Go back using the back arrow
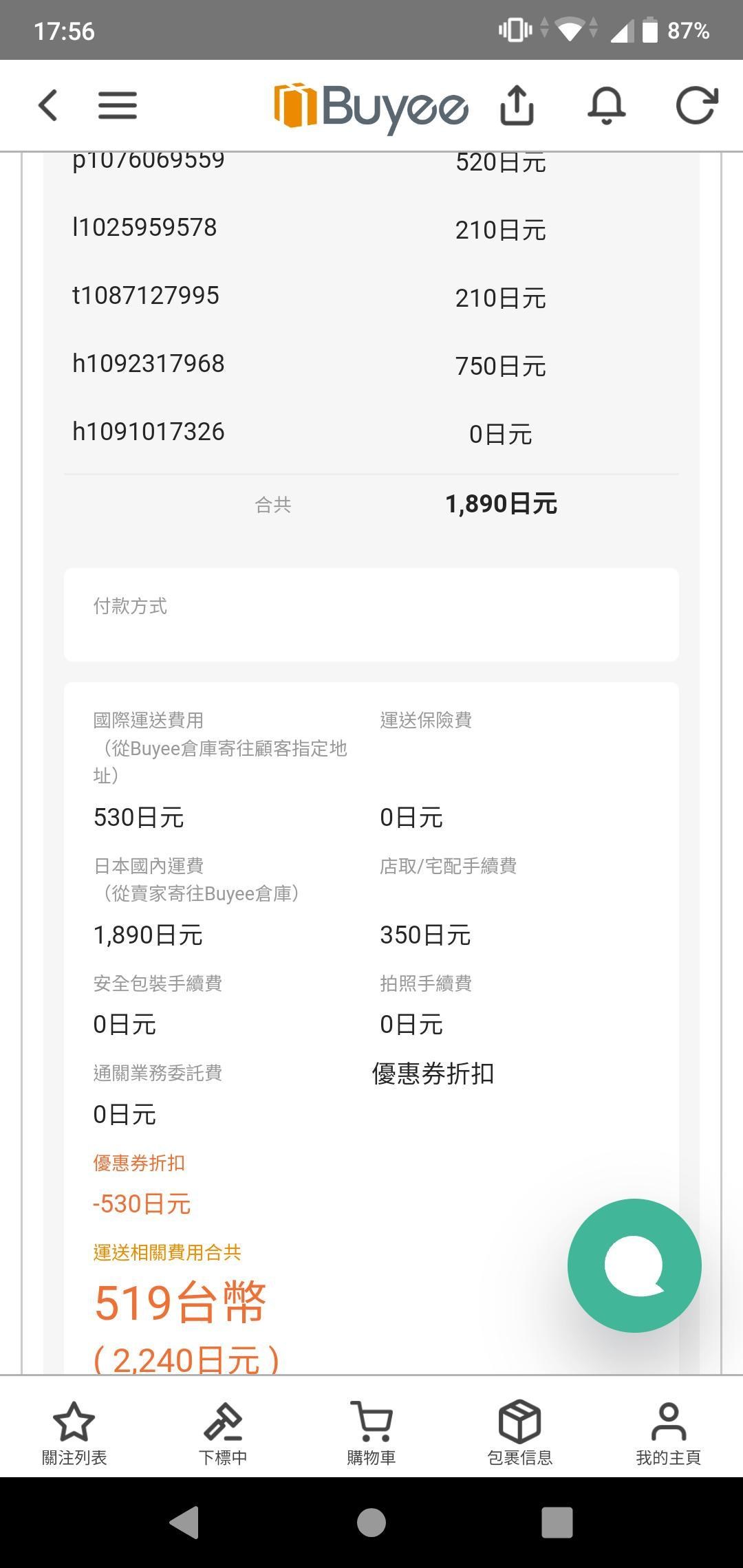743x1568 pixels. point(46,105)
